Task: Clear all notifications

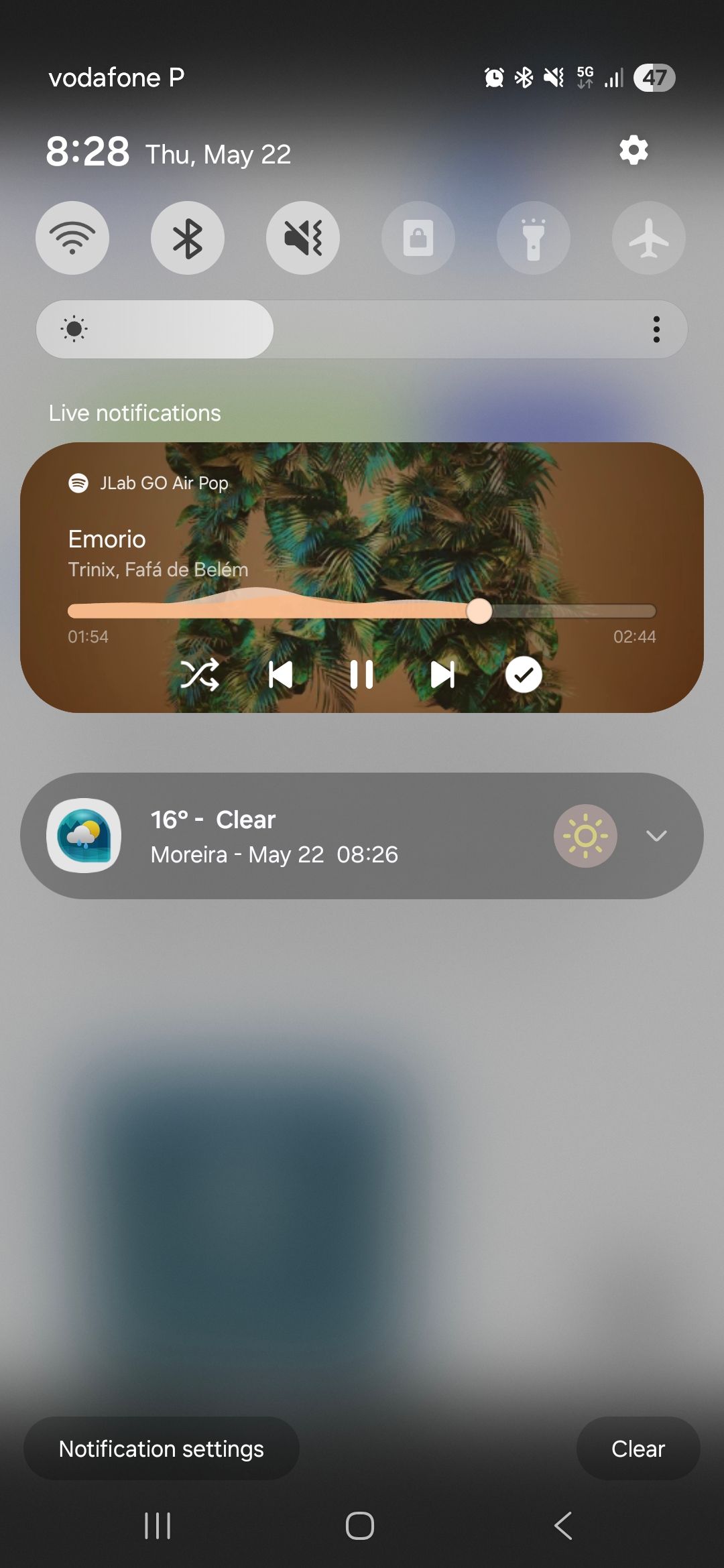Action: pos(637,1449)
